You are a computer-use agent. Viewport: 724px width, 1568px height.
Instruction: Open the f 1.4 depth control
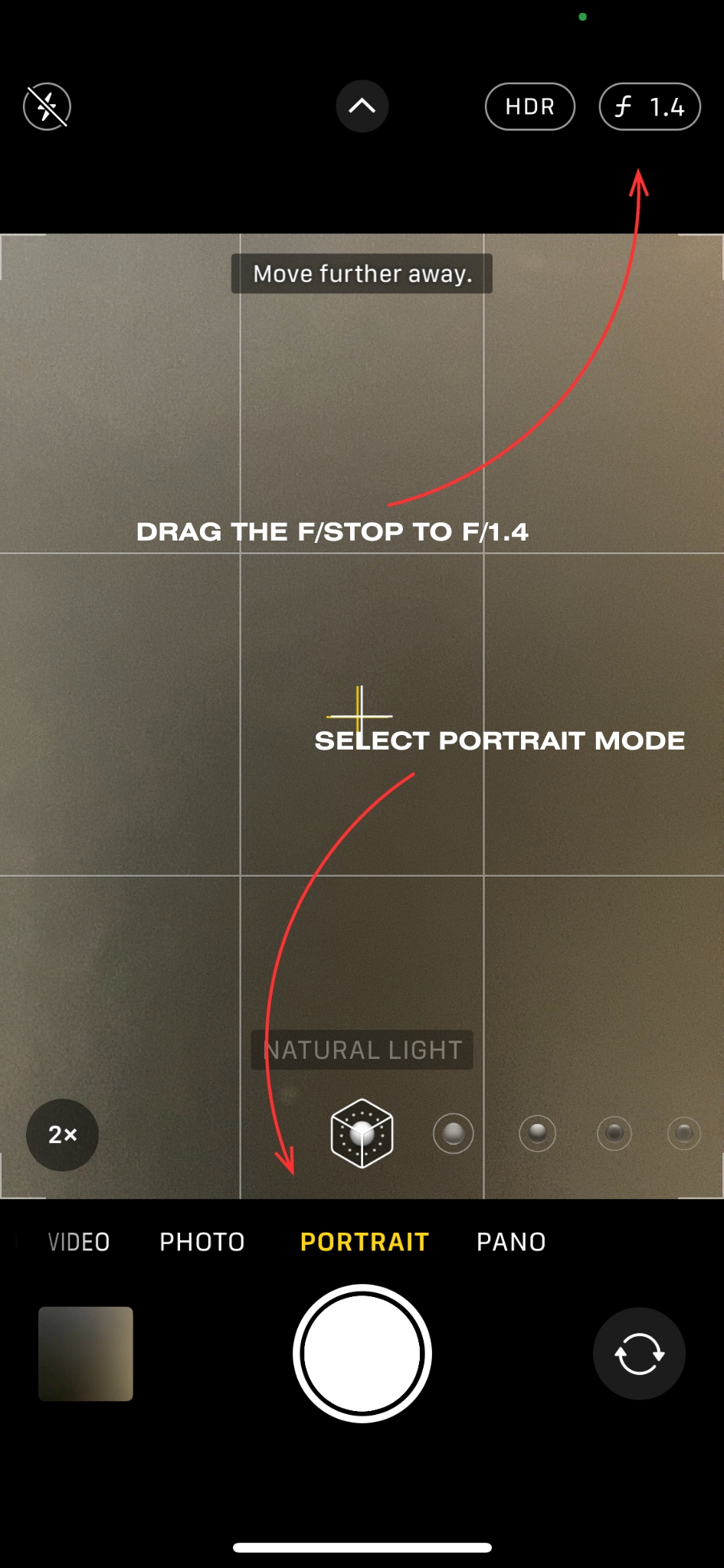pyautogui.click(x=649, y=106)
